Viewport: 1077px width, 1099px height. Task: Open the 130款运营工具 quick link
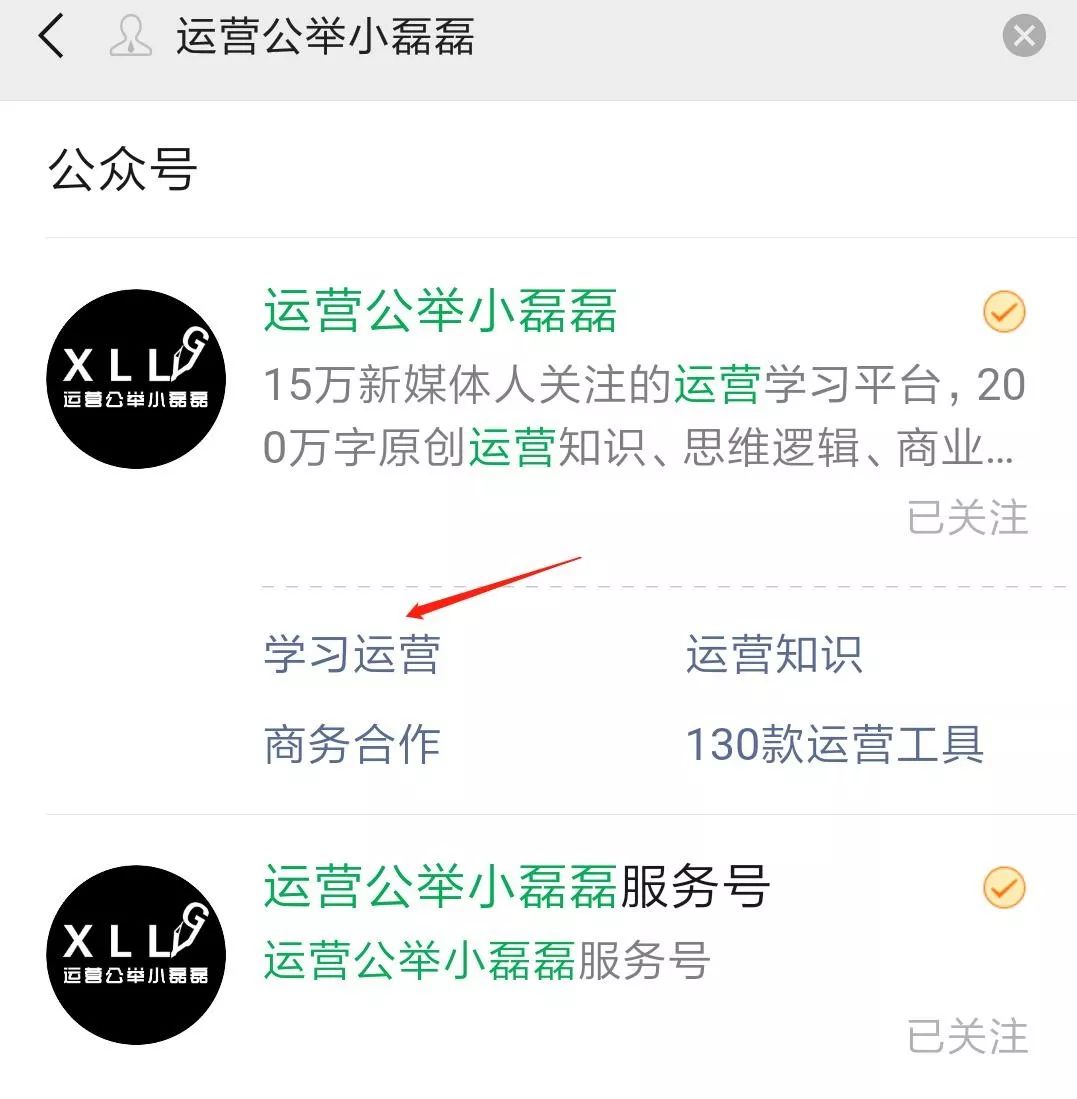click(837, 743)
